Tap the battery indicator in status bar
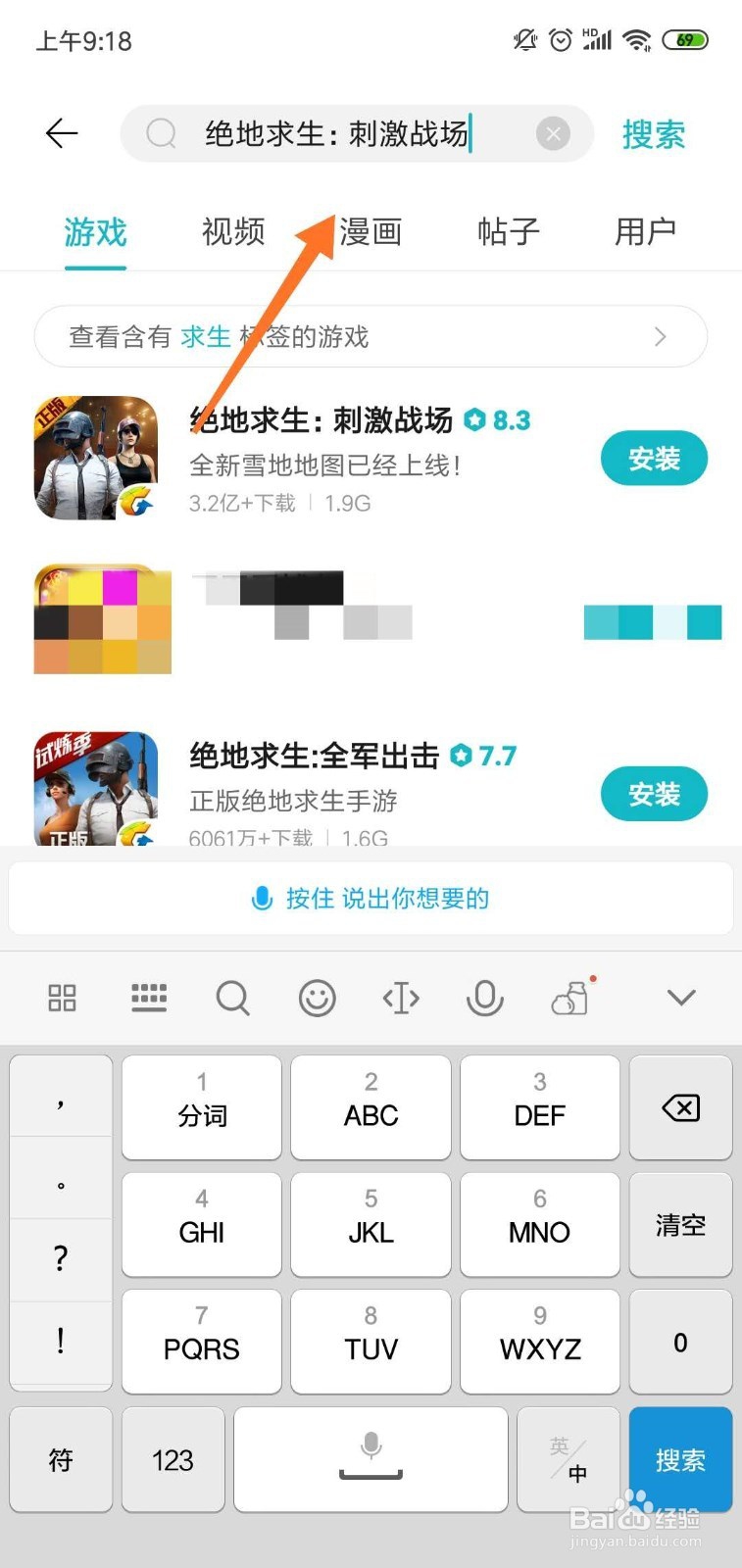The width and height of the screenshot is (742, 1568). coord(686,39)
